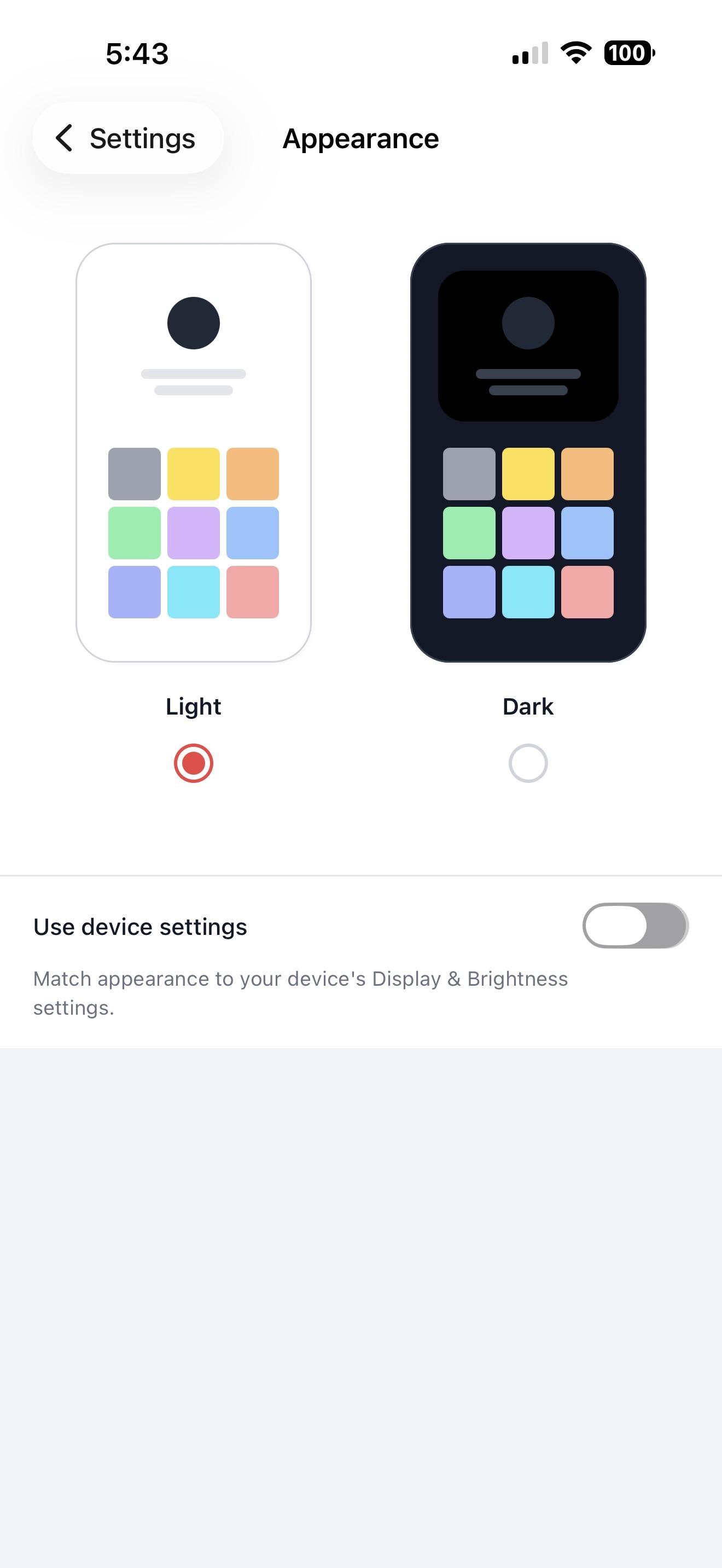Enable Use device settings toggle
722x1568 pixels.
(635, 925)
